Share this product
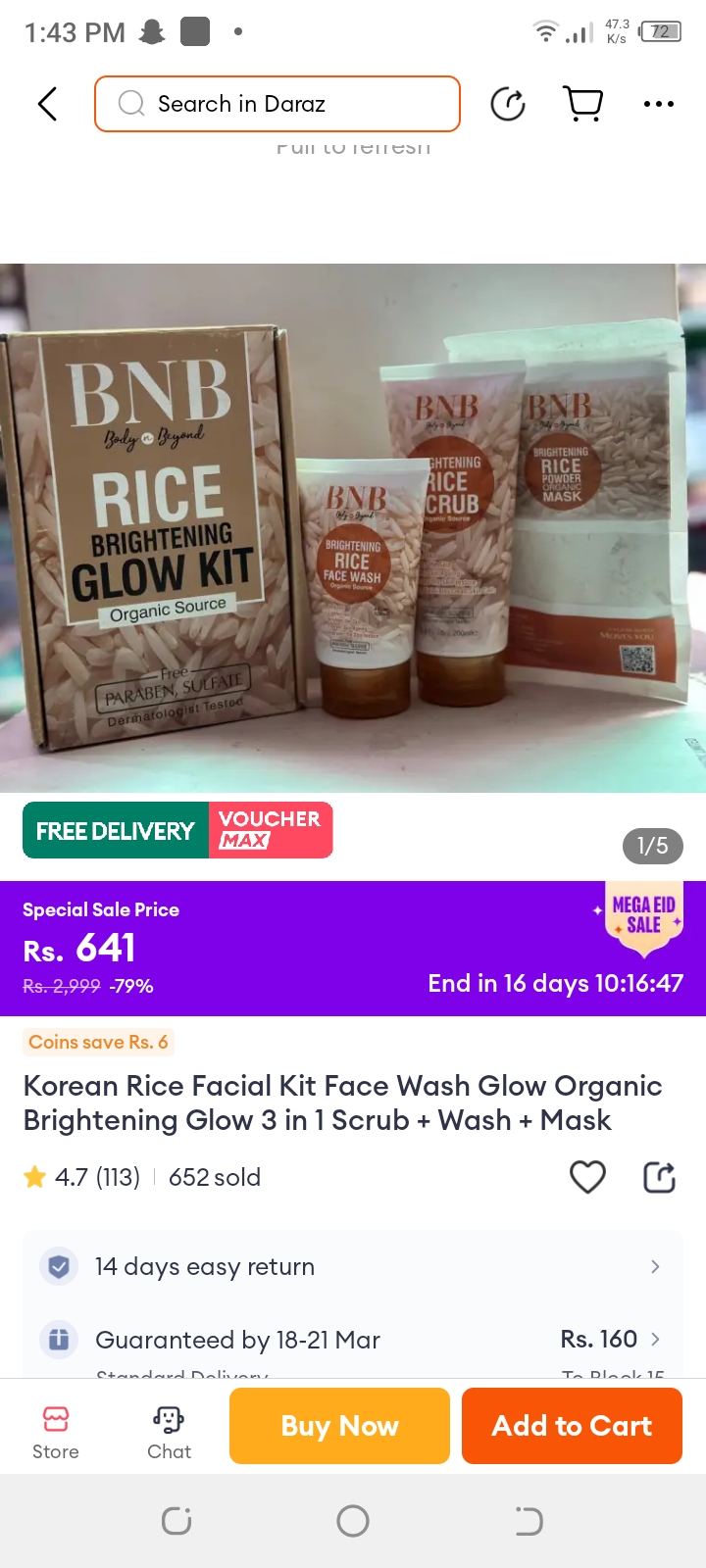The image size is (706, 1568). tap(659, 1177)
